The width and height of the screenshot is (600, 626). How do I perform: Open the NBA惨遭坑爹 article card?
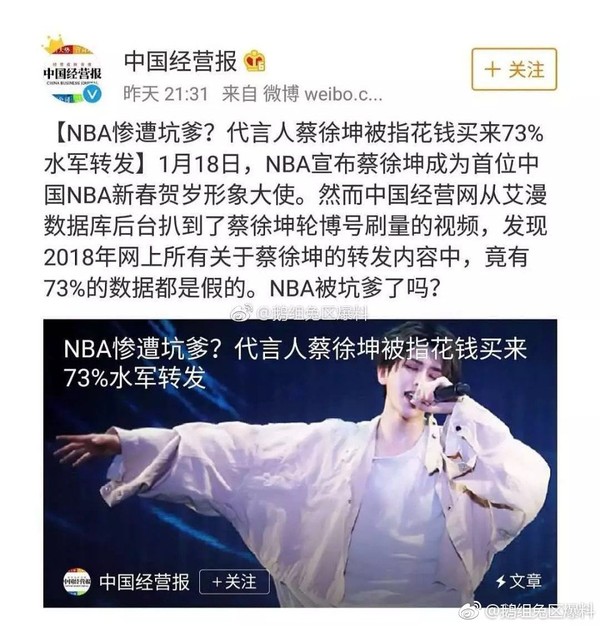click(300, 460)
